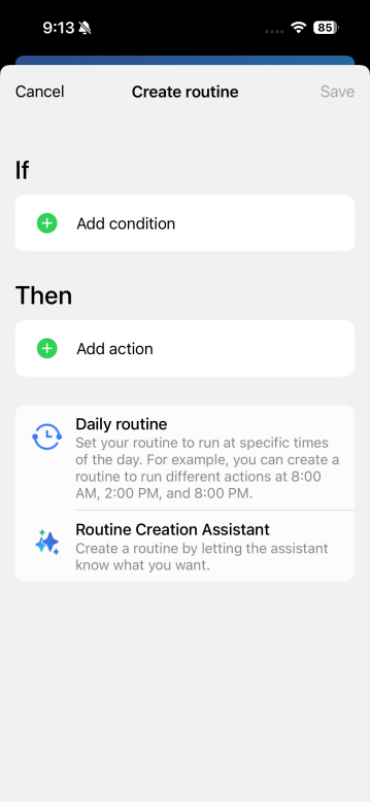Open the Daily routine option
The image size is (370, 803).
[x=185, y=458]
